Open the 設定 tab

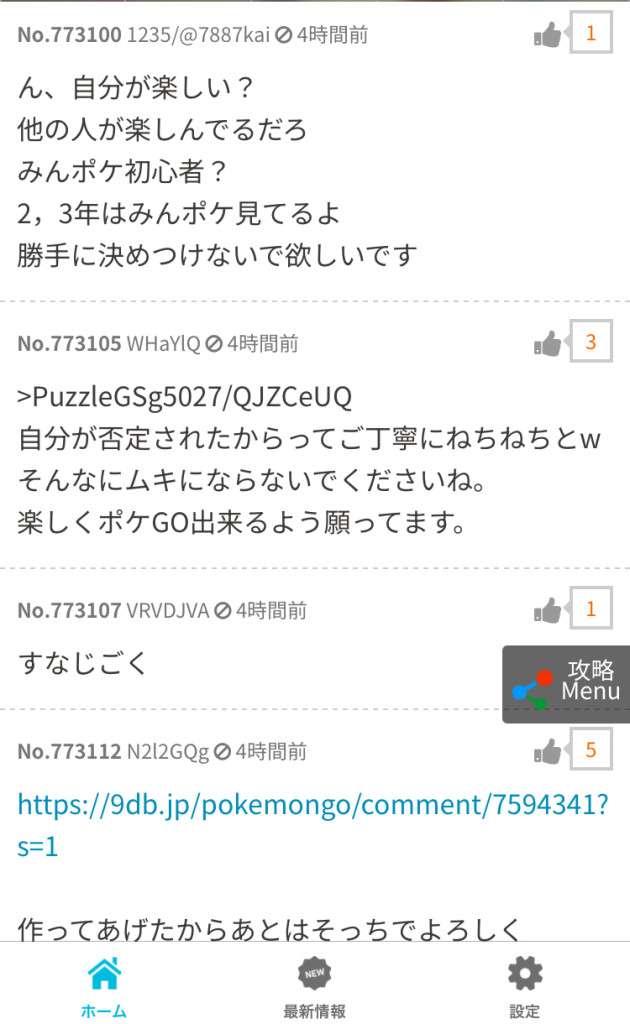coord(524,986)
